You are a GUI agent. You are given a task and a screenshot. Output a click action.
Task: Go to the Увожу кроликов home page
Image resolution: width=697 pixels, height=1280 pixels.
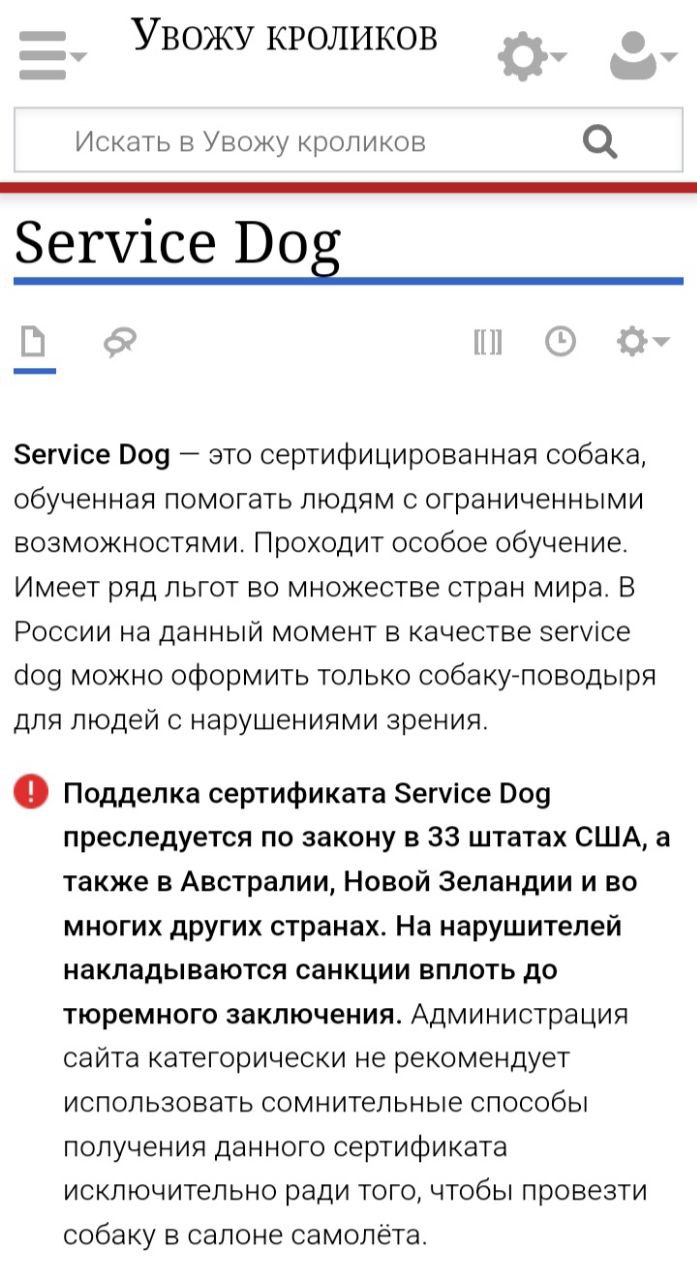[284, 37]
